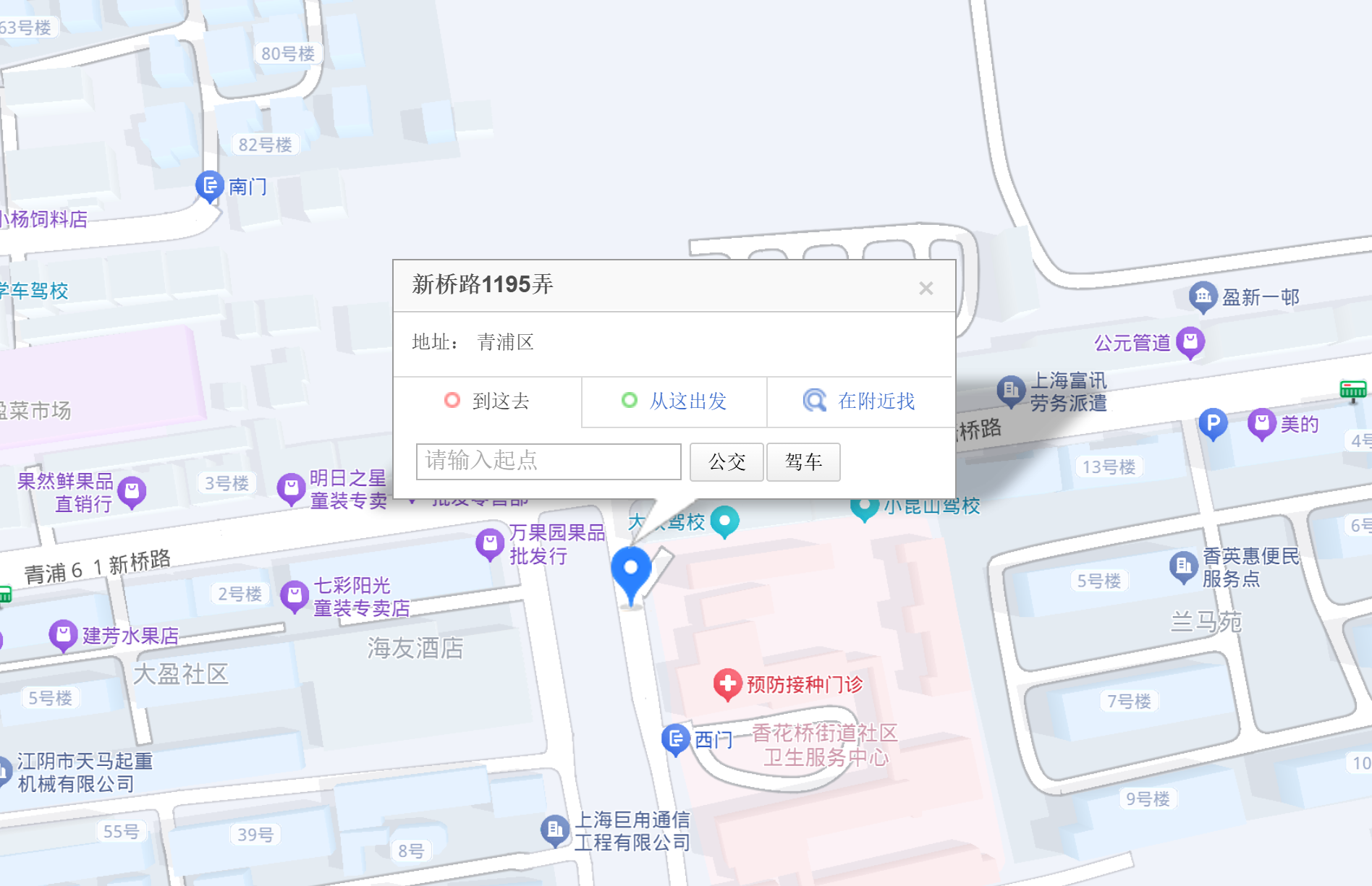The height and width of the screenshot is (886, 1372).
Task: Tap the 公交 route button
Action: 727,462
